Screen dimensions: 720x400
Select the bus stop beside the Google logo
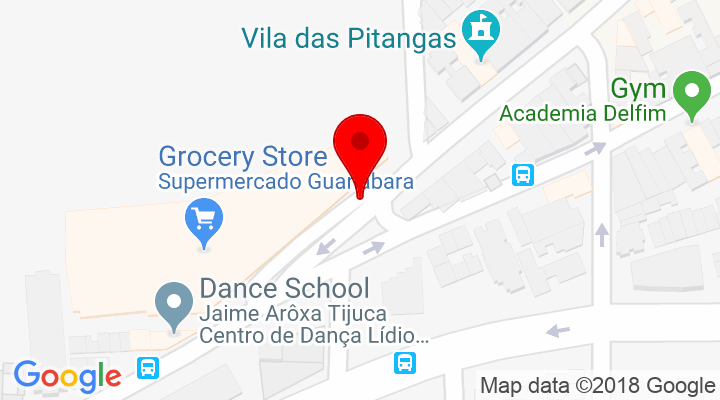[x=147, y=368]
